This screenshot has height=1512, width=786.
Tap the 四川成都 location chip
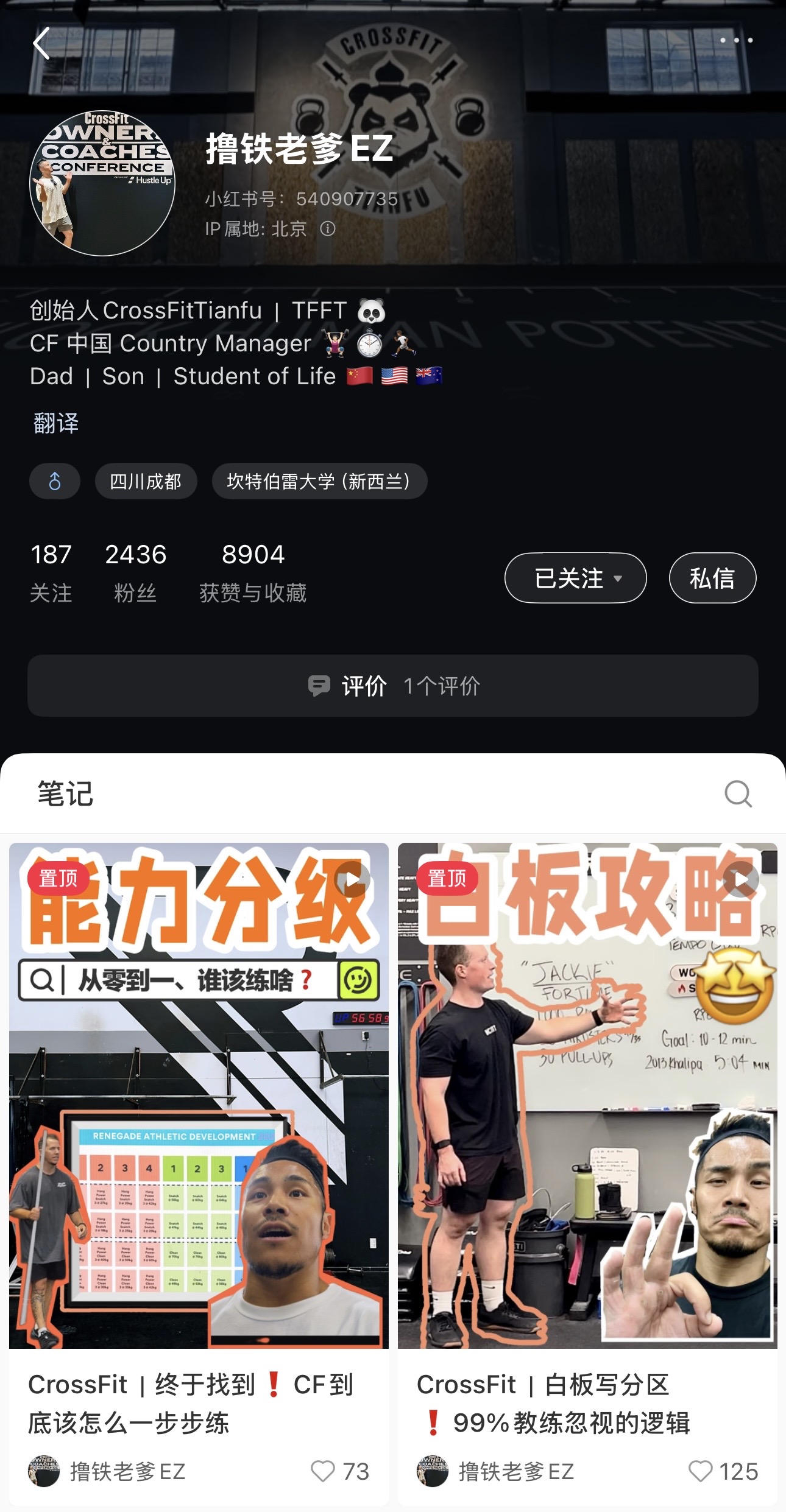coord(146,482)
